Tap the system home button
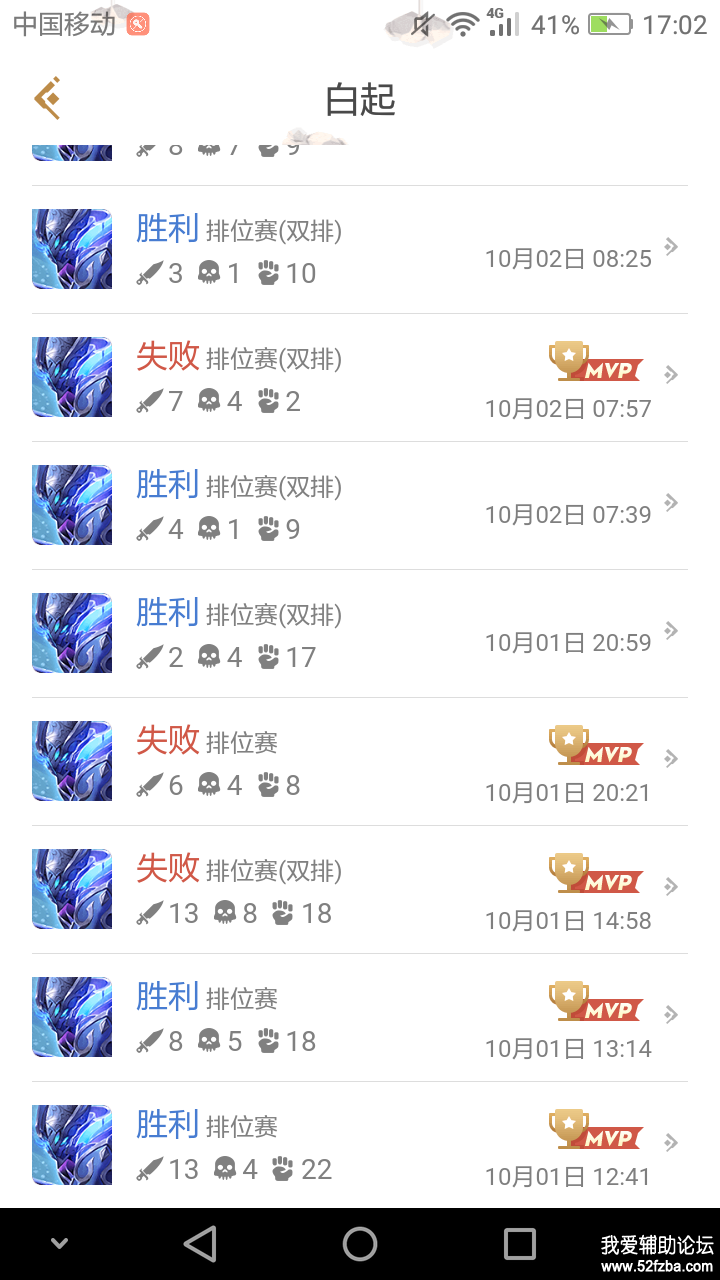 pos(360,1244)
